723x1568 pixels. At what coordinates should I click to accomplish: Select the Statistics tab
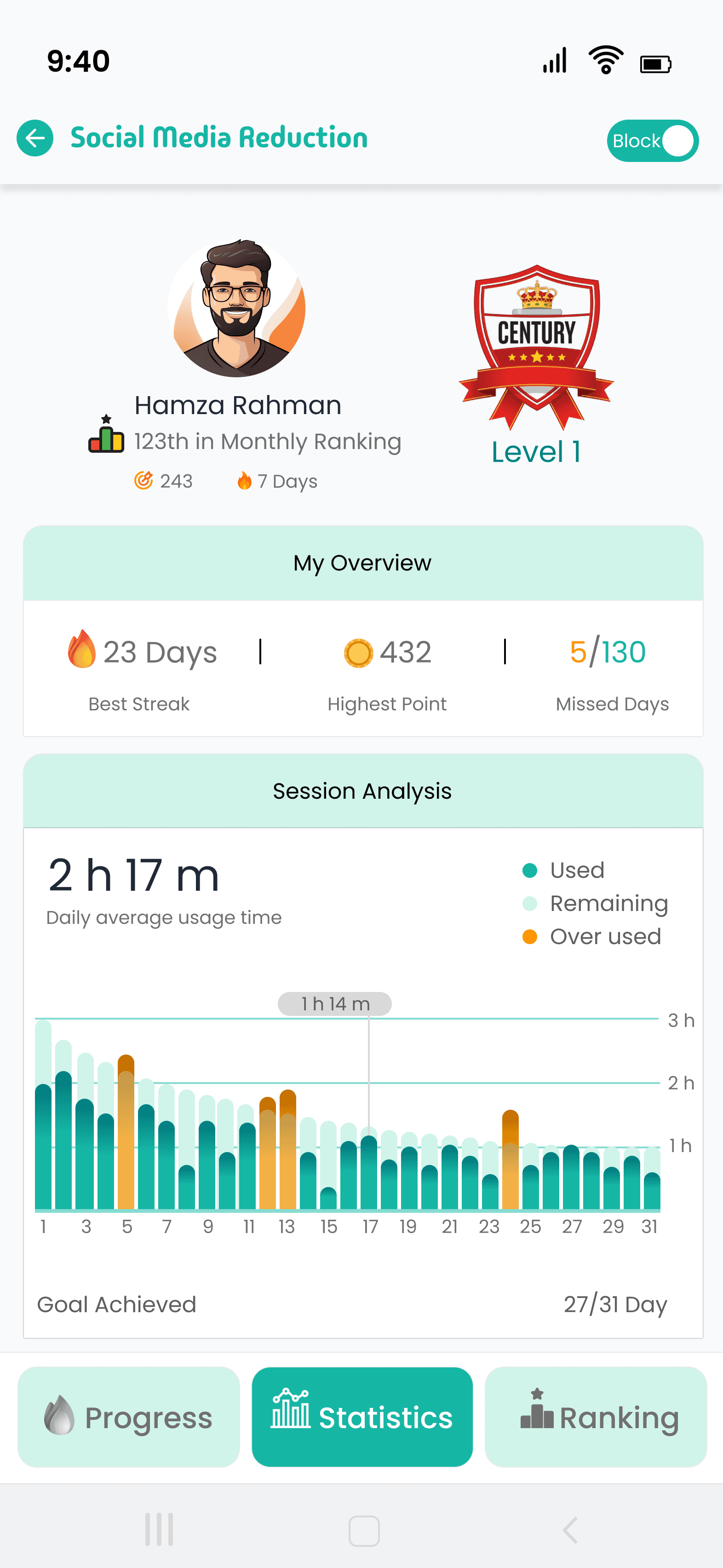tap(362, 1417)
